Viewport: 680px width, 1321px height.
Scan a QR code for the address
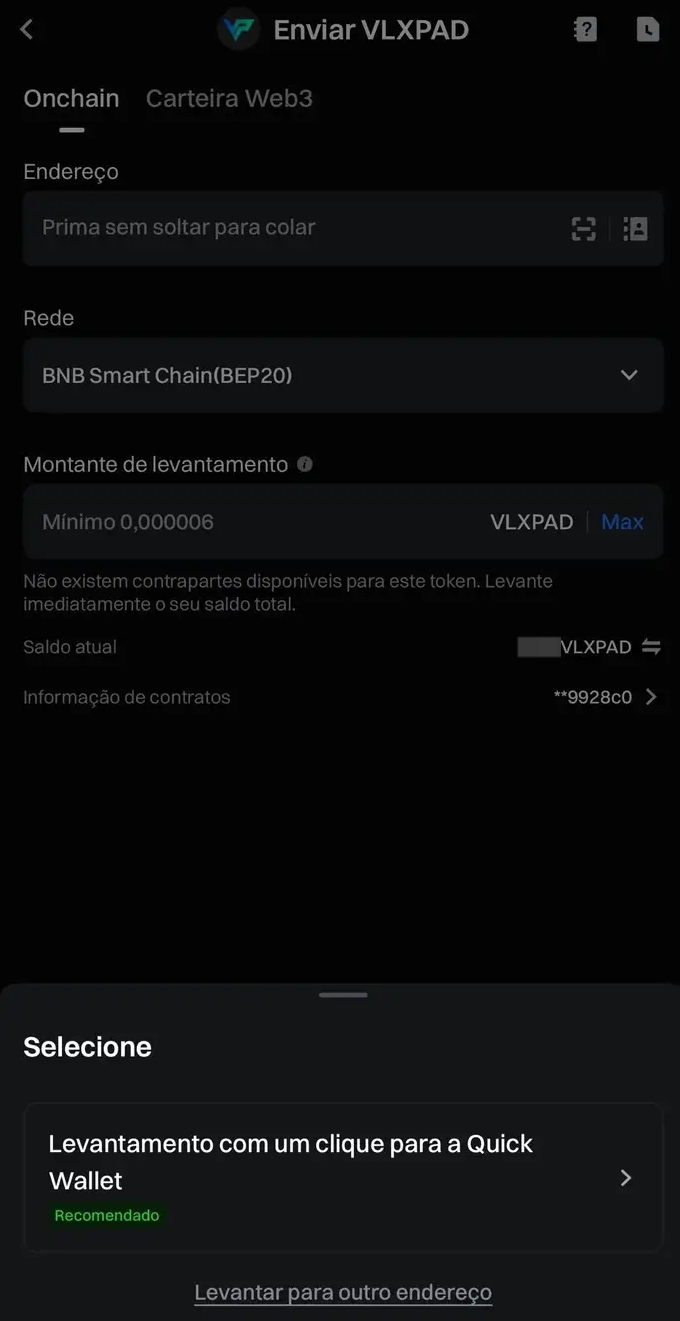(584, 229)
